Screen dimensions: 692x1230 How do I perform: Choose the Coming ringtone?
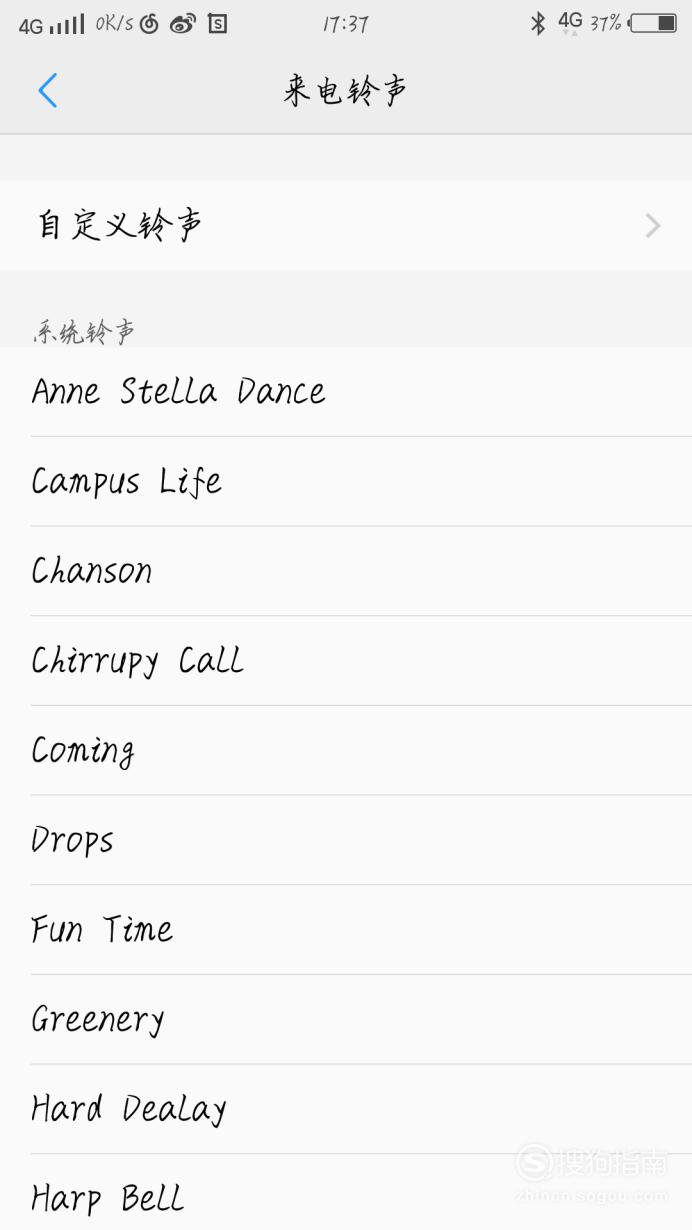(346, 750)
